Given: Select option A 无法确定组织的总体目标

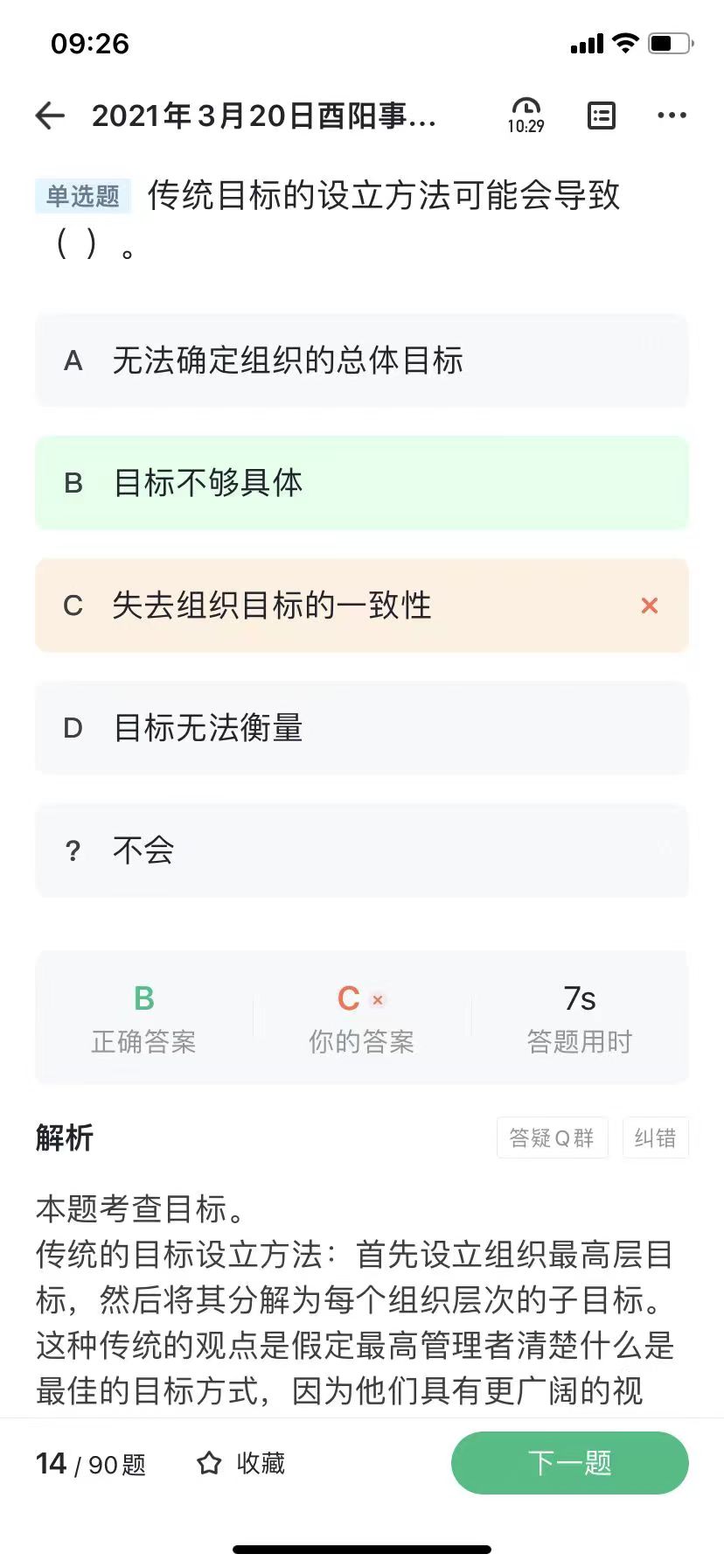Looking at the screenshot, I should click(362, 360).
